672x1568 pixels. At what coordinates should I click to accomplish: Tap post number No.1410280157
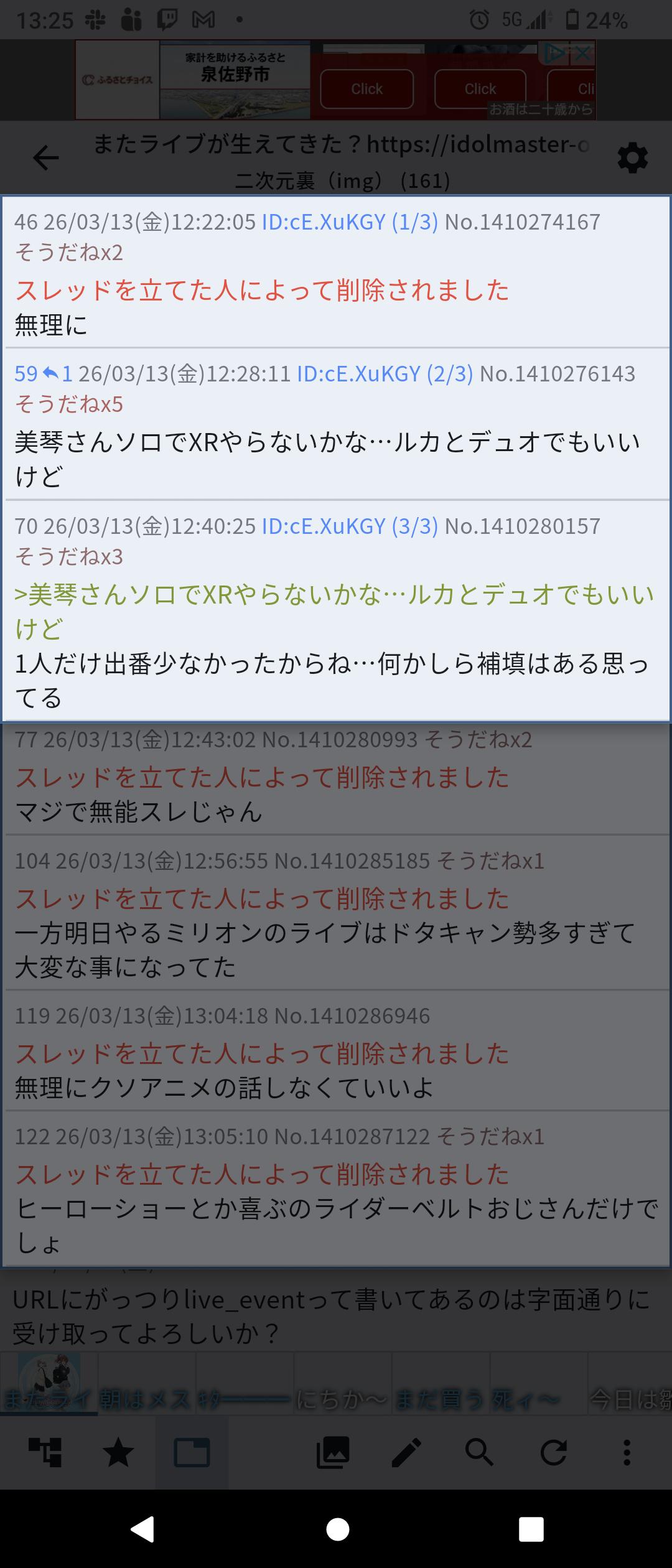522,526
